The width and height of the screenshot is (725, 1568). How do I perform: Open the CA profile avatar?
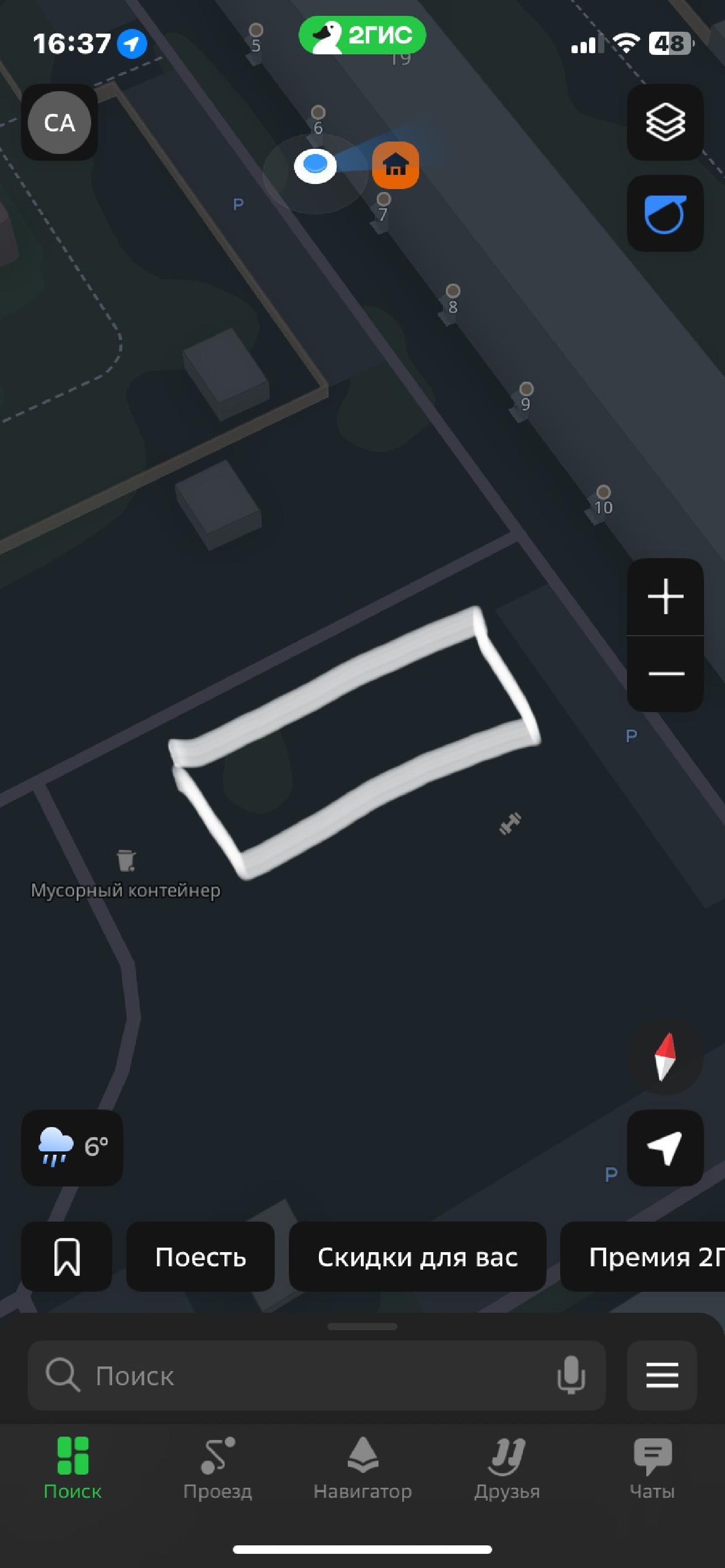tap(59, 122)
